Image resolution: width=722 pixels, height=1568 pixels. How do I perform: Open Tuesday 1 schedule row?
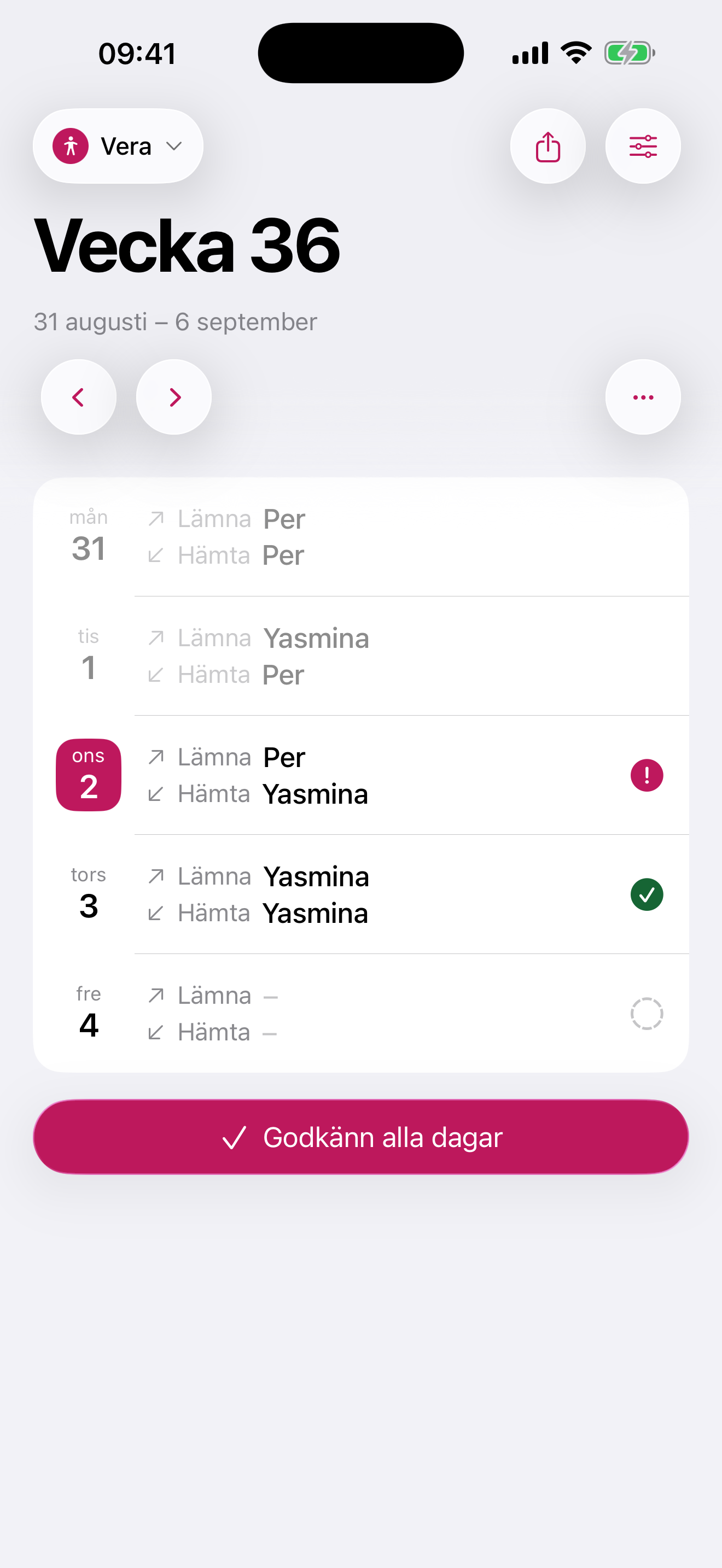coord(361,656)
